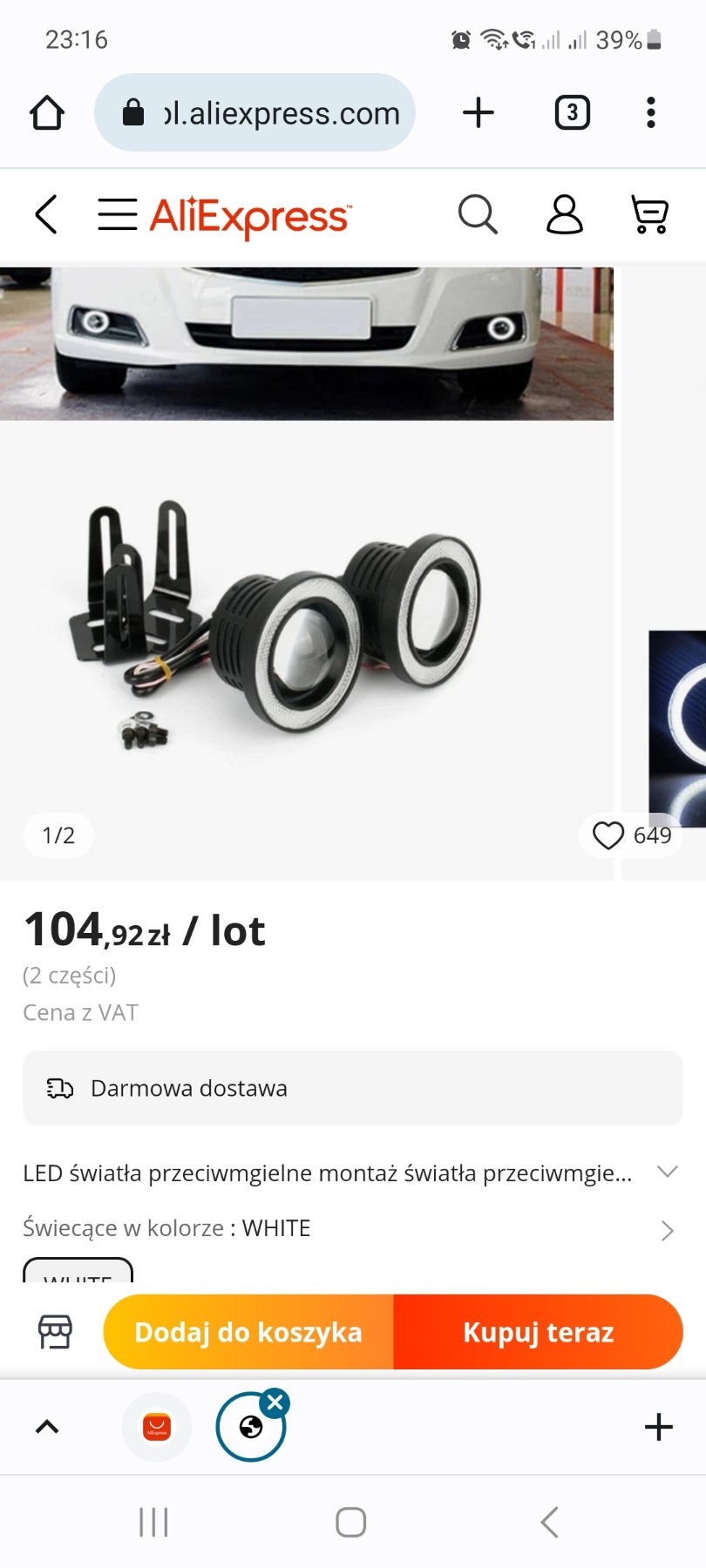
Task: Open the account profile icon
Action: point(564,214)
